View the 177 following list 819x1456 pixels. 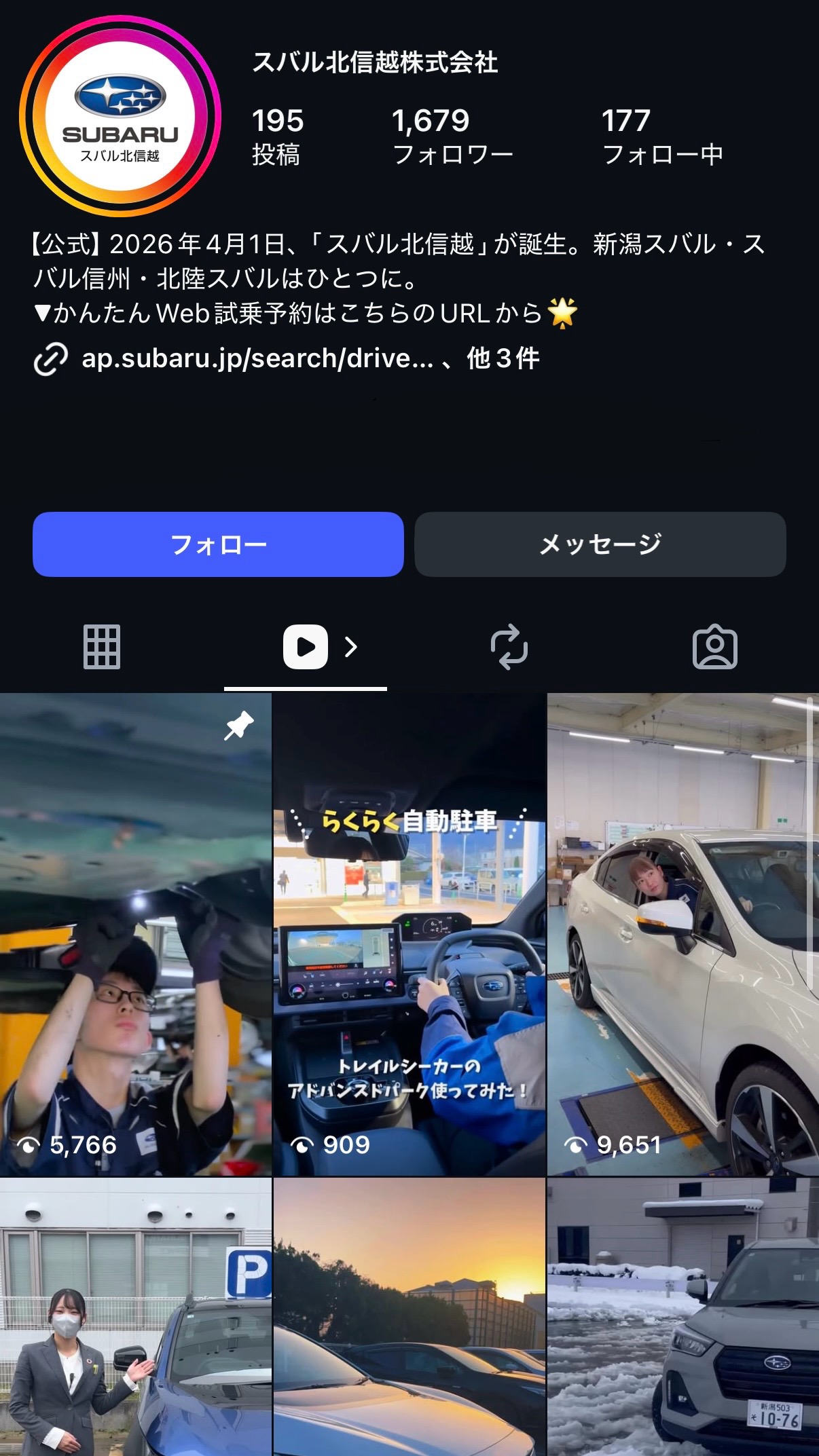point(661,136)
